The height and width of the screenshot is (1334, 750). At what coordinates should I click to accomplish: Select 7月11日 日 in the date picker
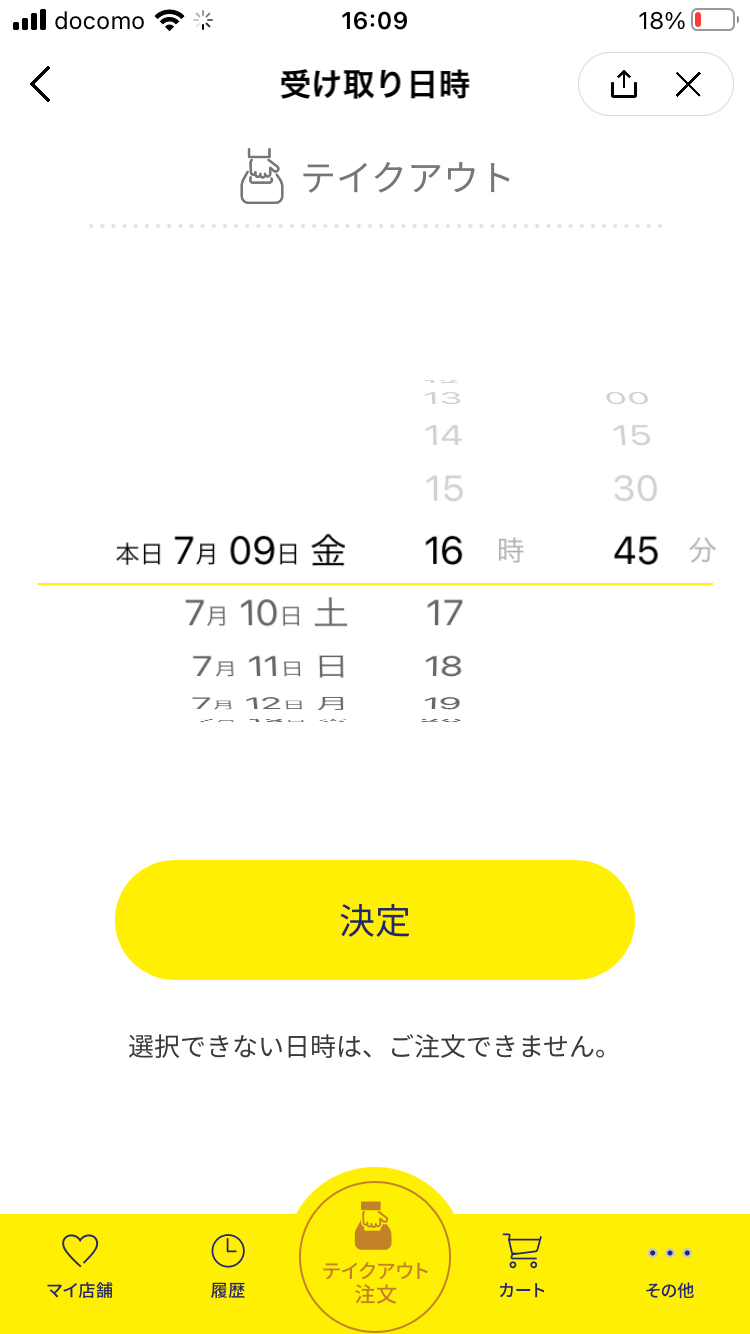click(268, 665)
